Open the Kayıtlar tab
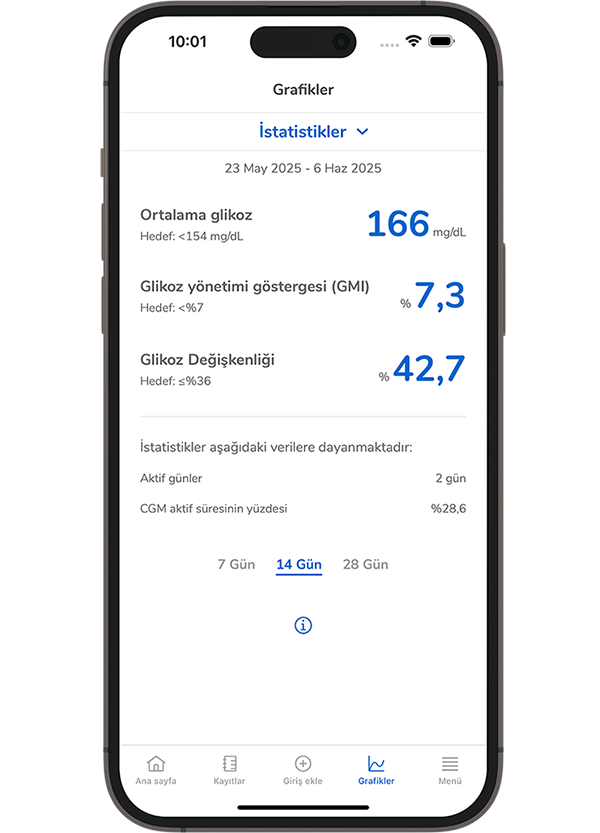The width and height of the screenshot is (600, 833). [229, 770]
